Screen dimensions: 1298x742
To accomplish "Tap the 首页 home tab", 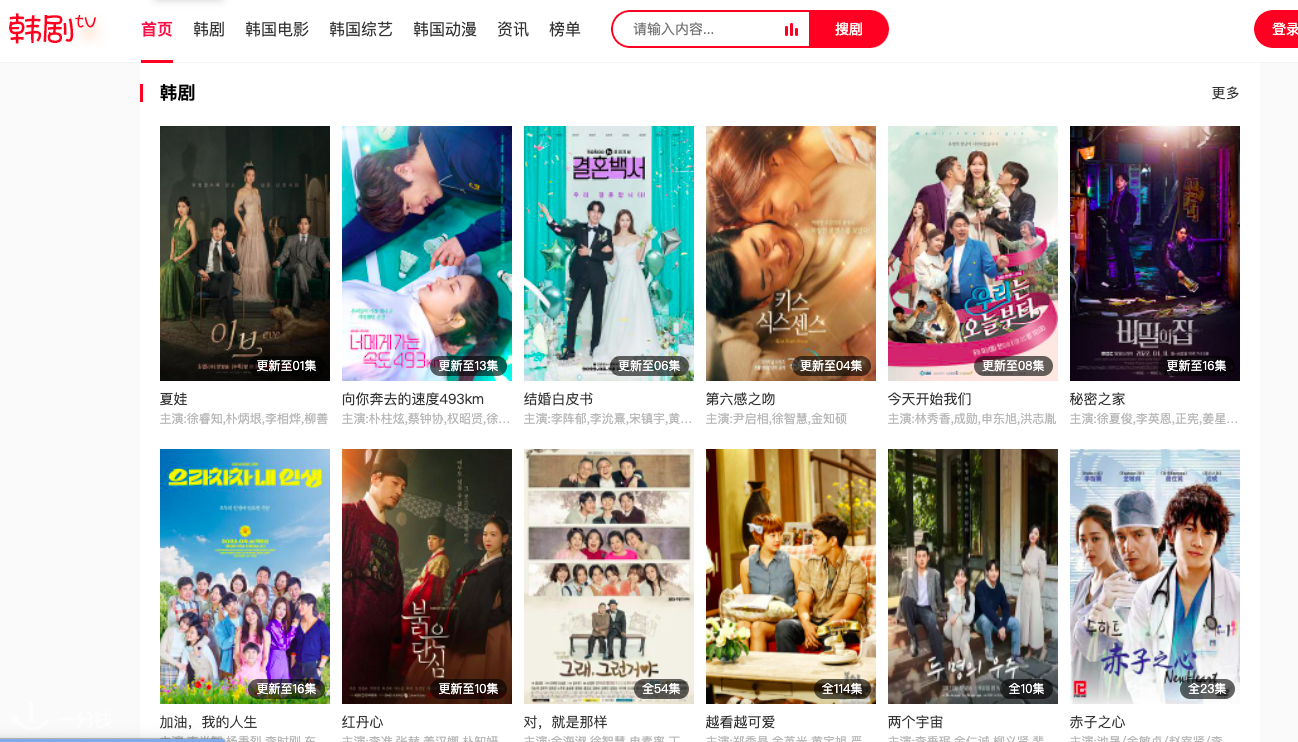I will (x=157, y=29).
